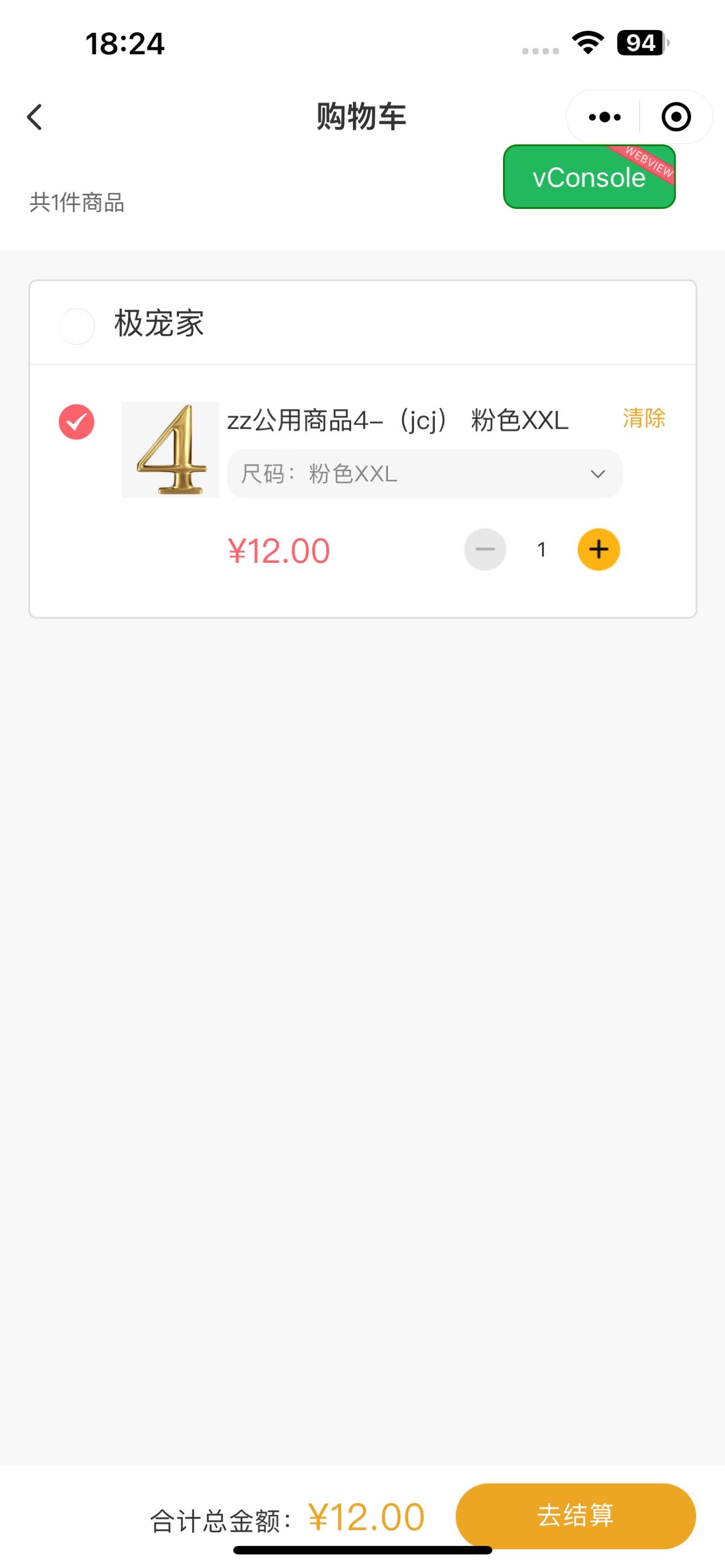Uncheck the zz公用商品4 item

point(76,421)
